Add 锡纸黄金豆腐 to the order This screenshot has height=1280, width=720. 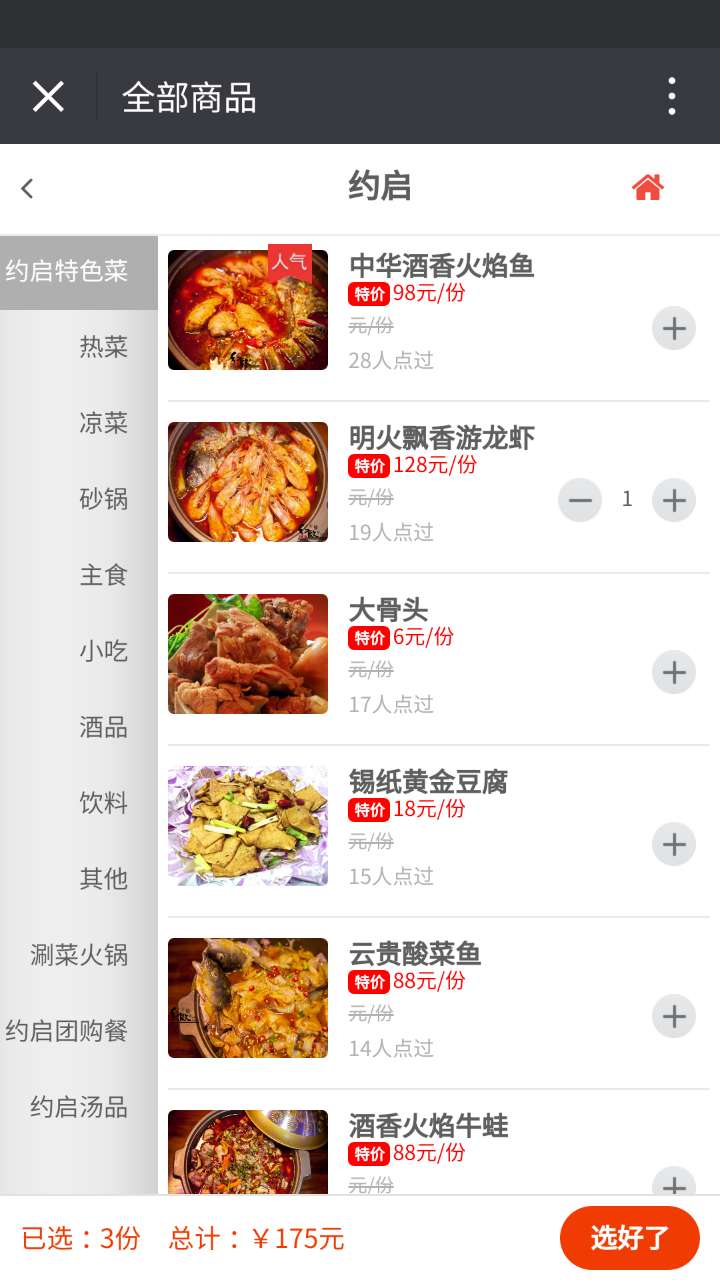(673, 844)
